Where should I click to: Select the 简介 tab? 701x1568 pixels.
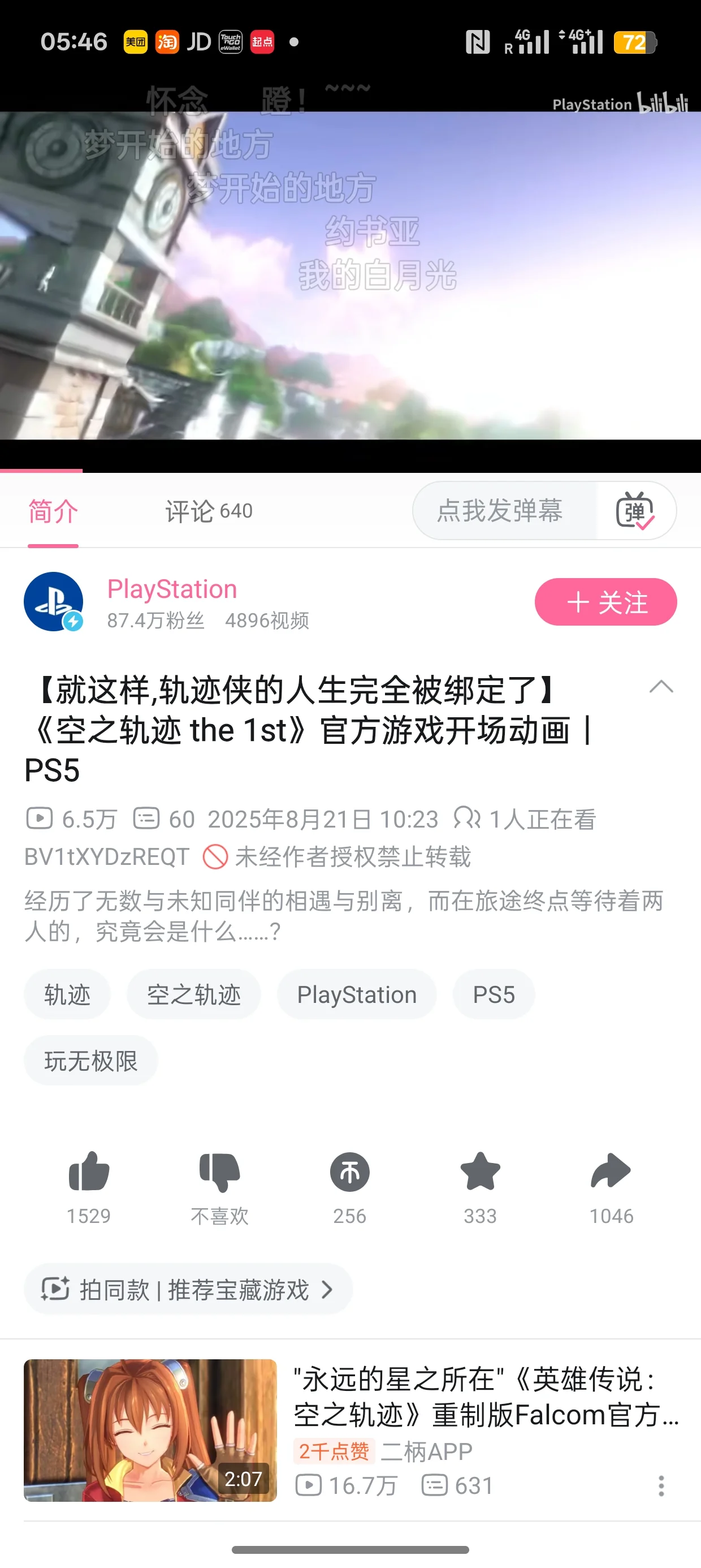pos(53,511)
